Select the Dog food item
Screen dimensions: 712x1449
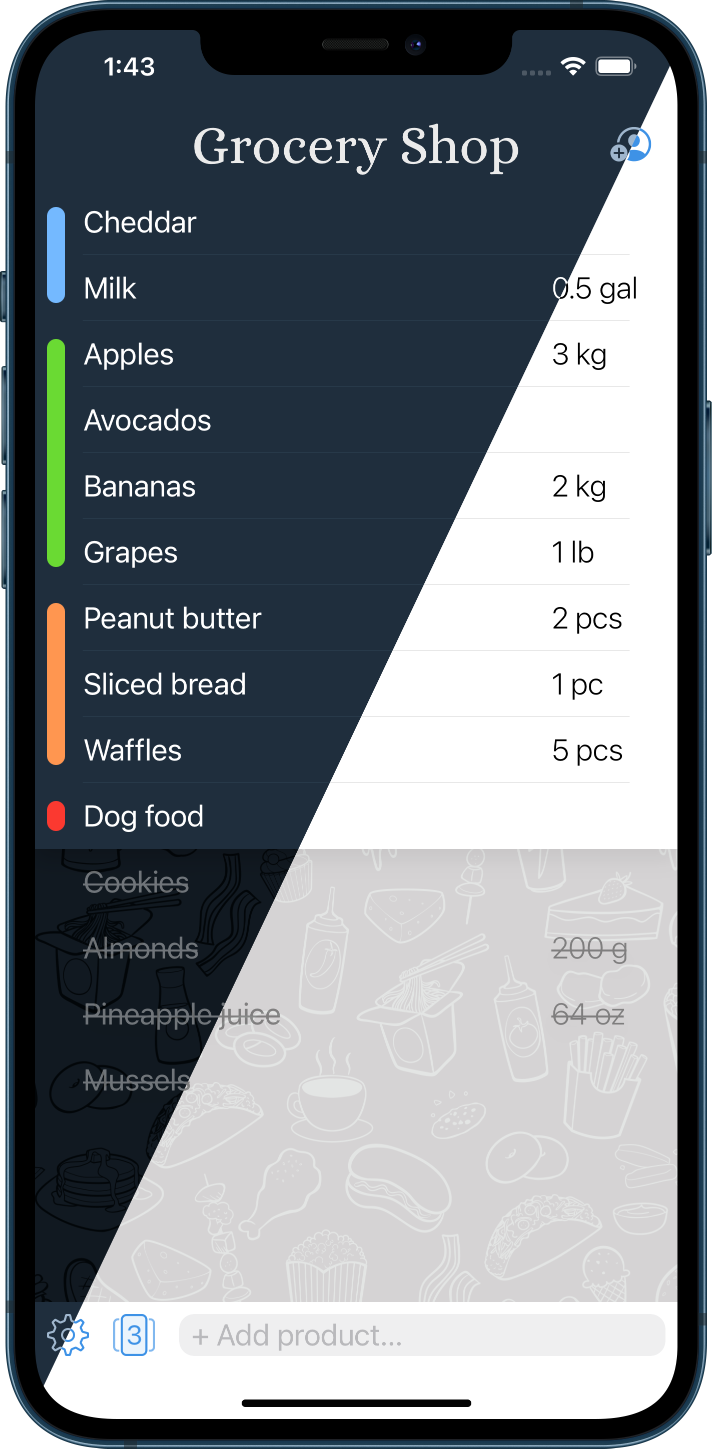point(356,816)
